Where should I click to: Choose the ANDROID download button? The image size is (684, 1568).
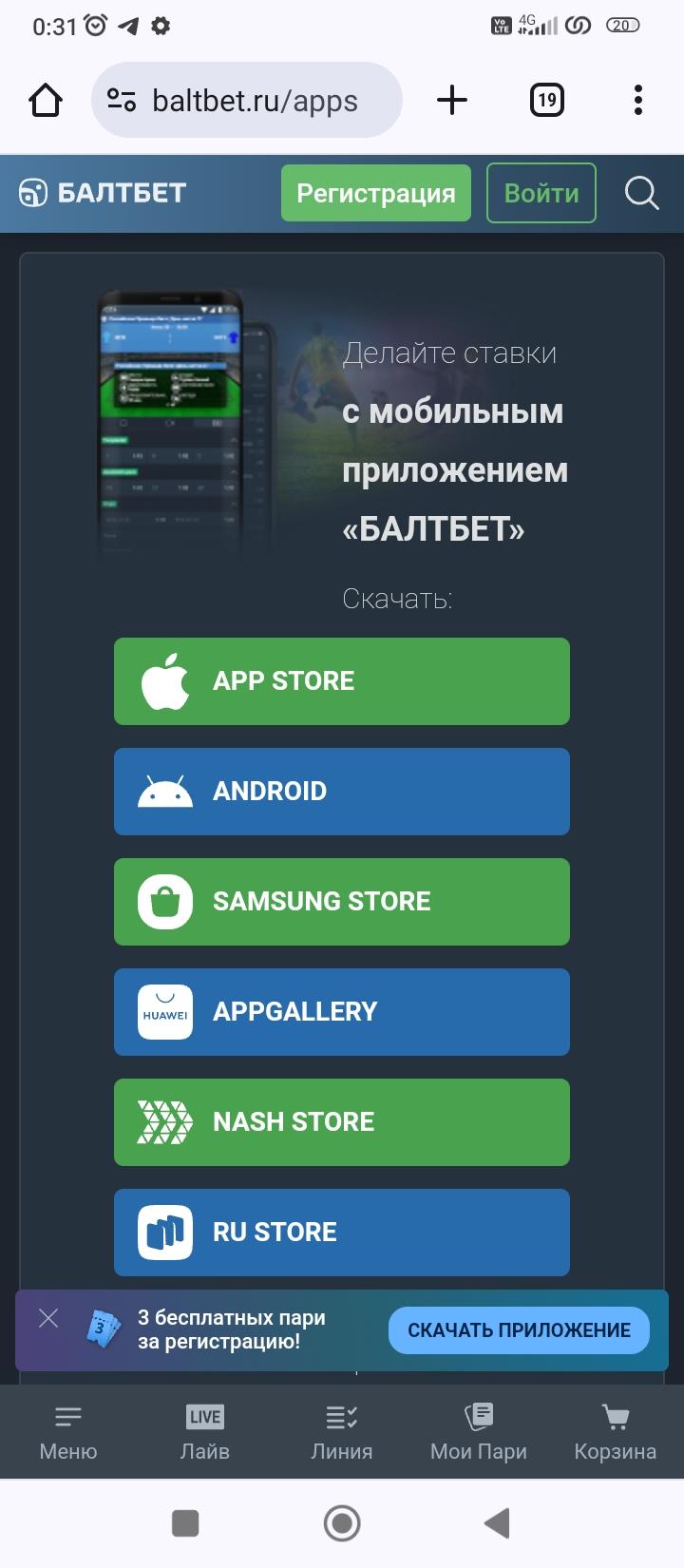pyautogui.click(x=342, y=792)
